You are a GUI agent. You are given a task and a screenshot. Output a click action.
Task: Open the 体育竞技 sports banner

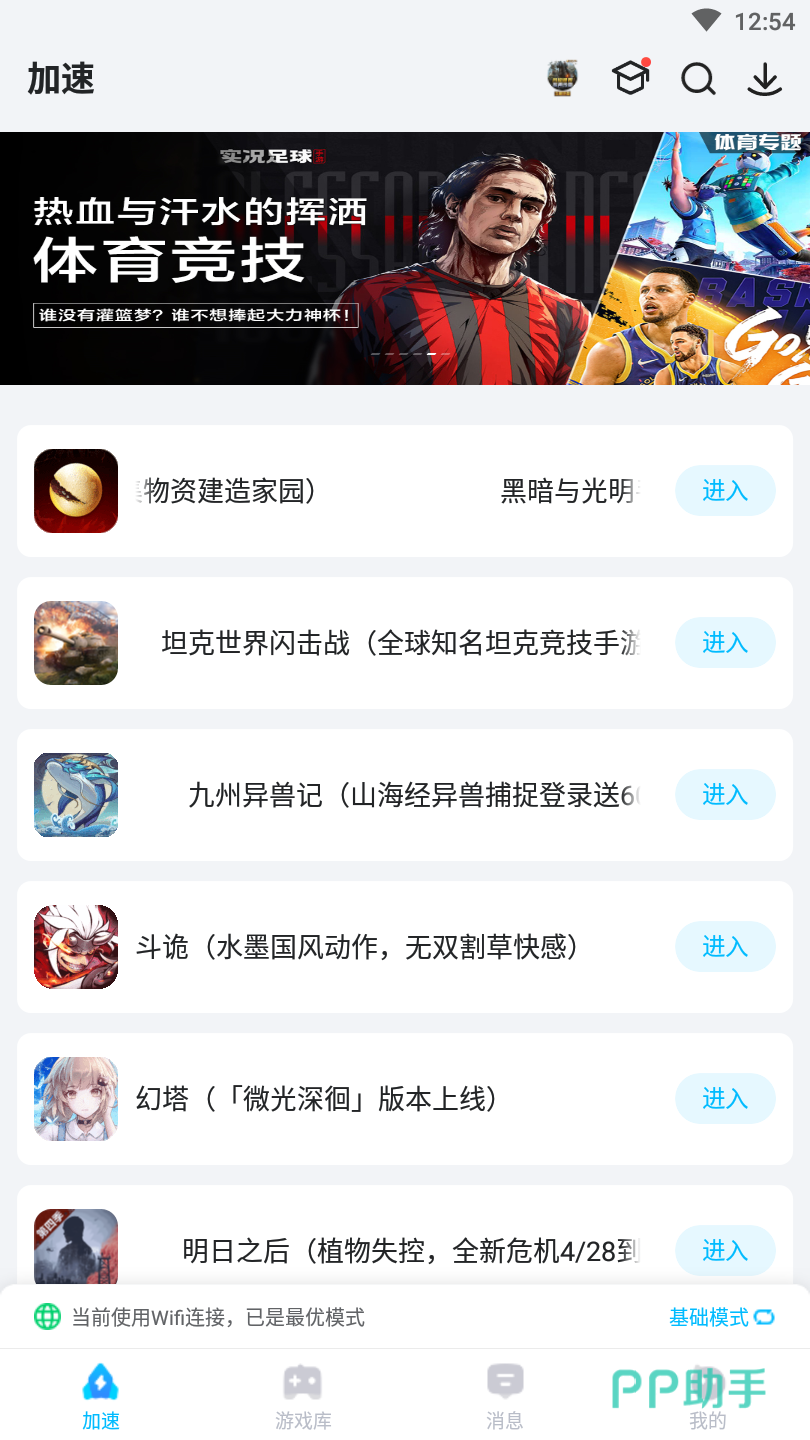404,258
